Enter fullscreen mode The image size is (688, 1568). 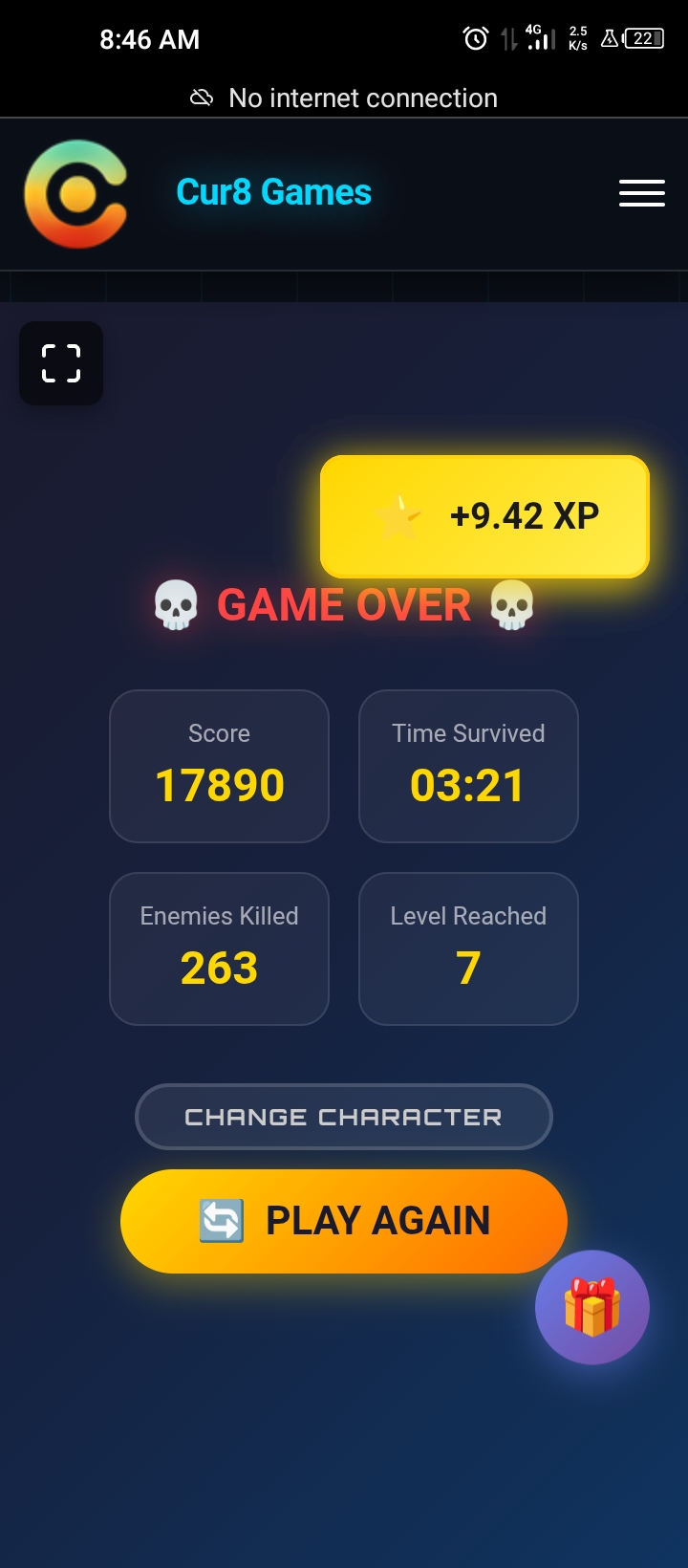click(x=61, y=363)
